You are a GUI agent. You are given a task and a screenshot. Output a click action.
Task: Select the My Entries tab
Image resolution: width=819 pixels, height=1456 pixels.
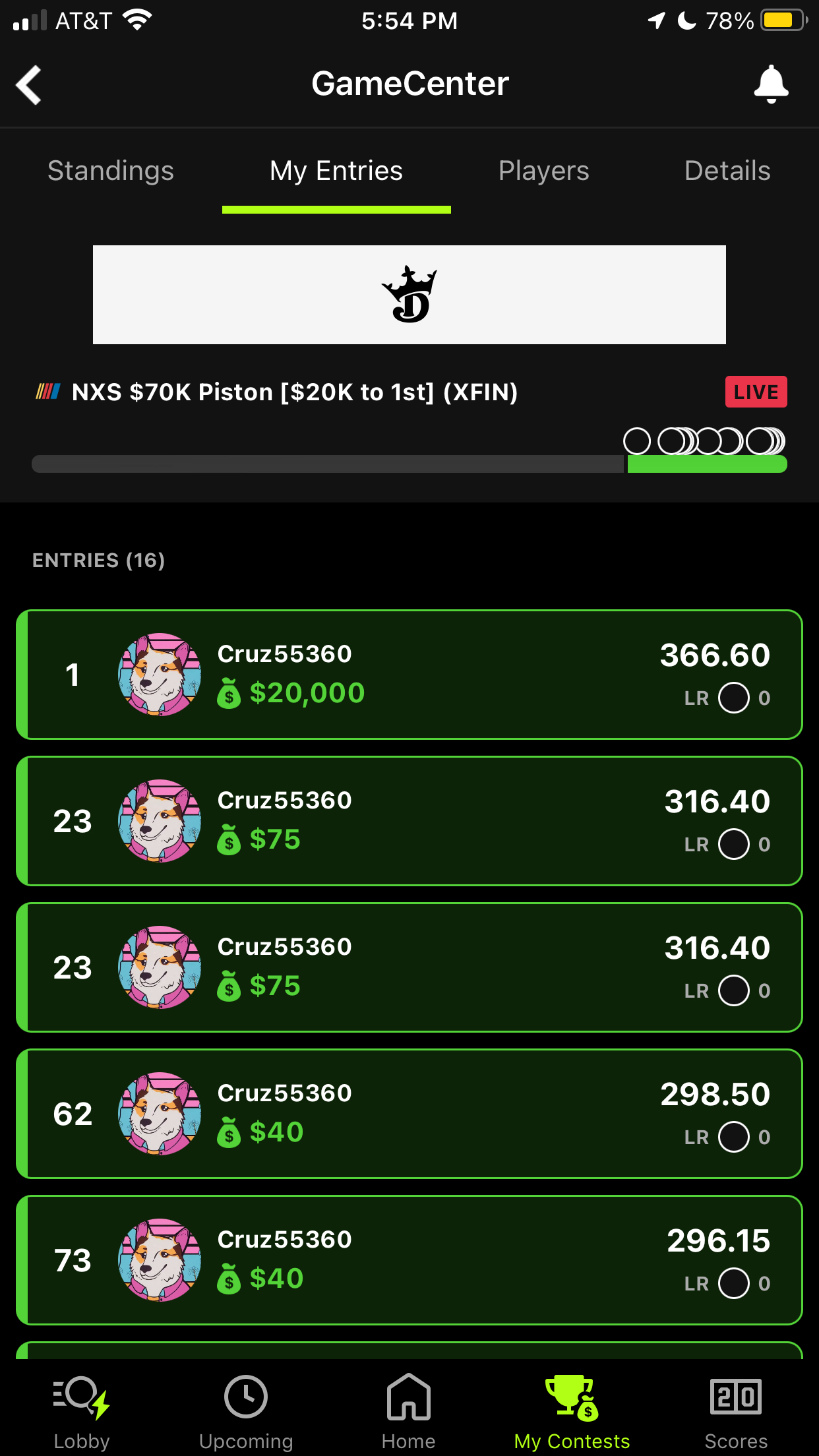coord(336,171)
